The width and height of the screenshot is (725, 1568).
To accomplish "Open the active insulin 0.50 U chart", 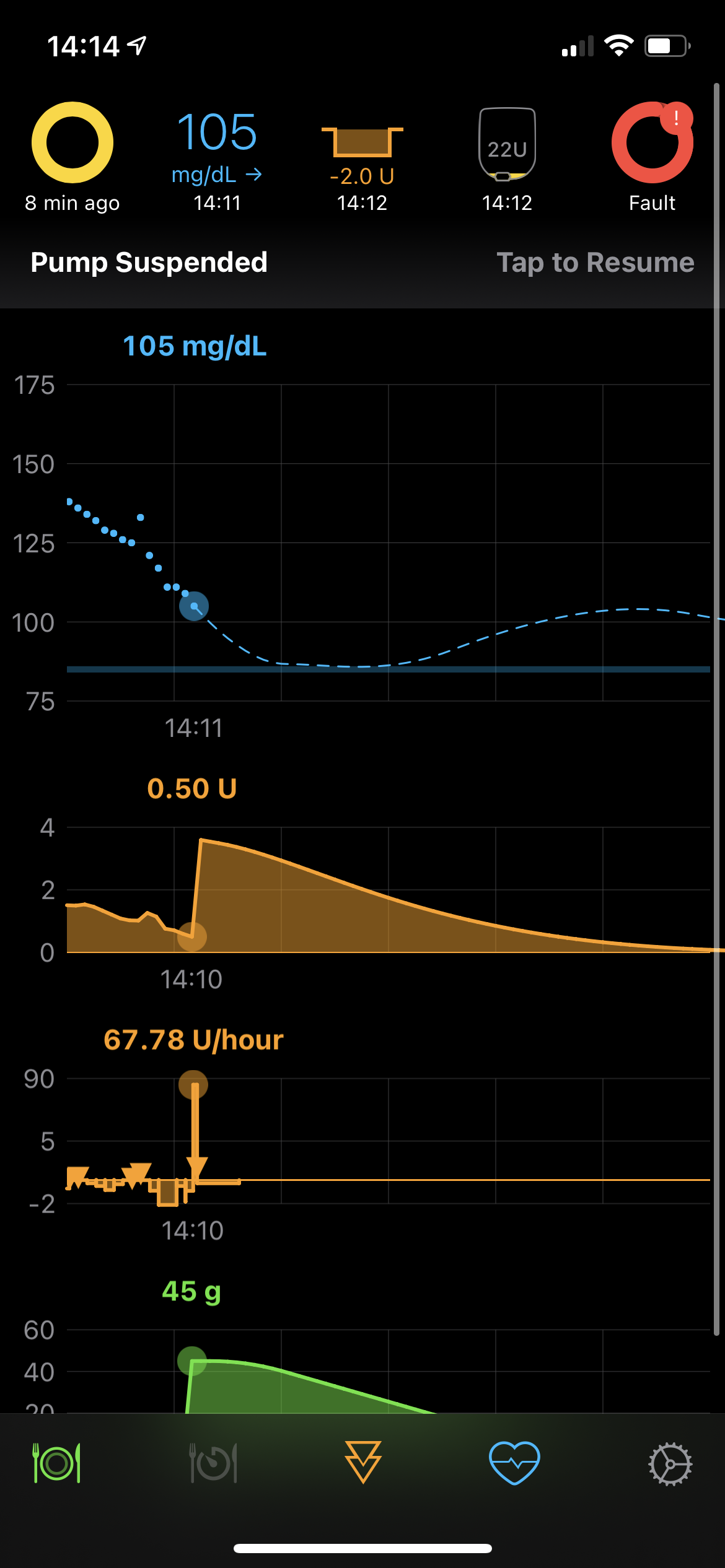I will (x=388, y=892).
